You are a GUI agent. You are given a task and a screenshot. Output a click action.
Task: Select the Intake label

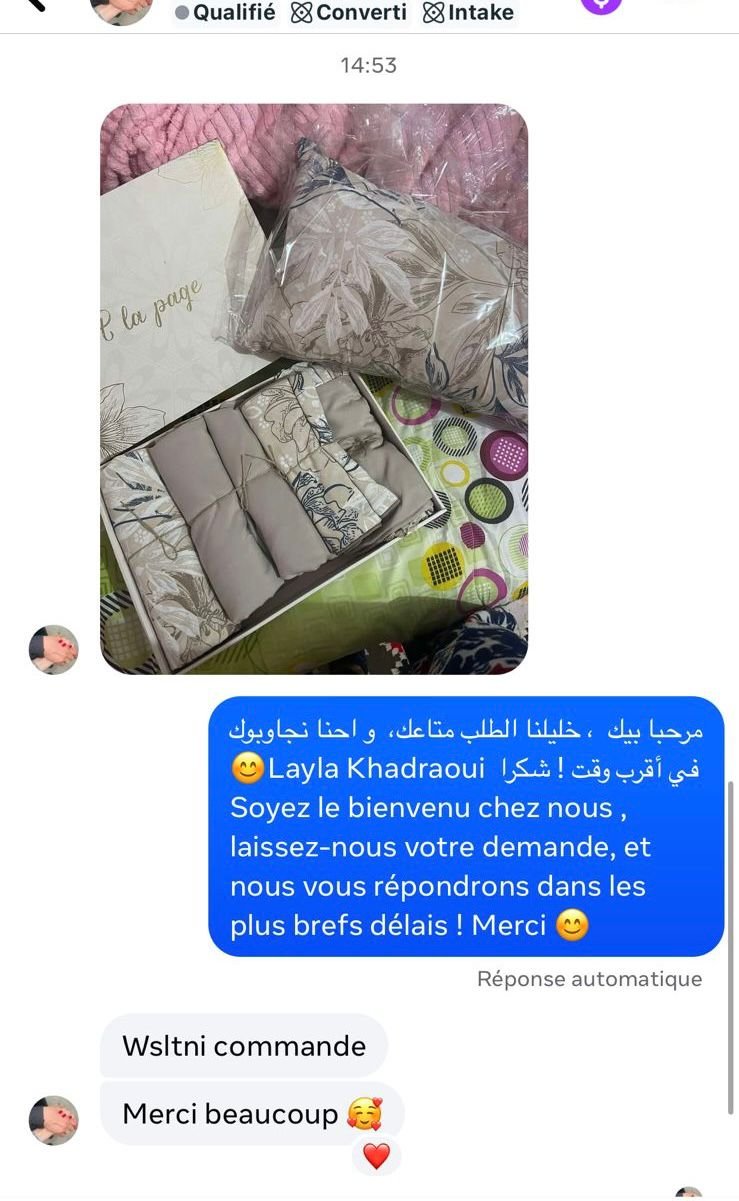(469, 13)
